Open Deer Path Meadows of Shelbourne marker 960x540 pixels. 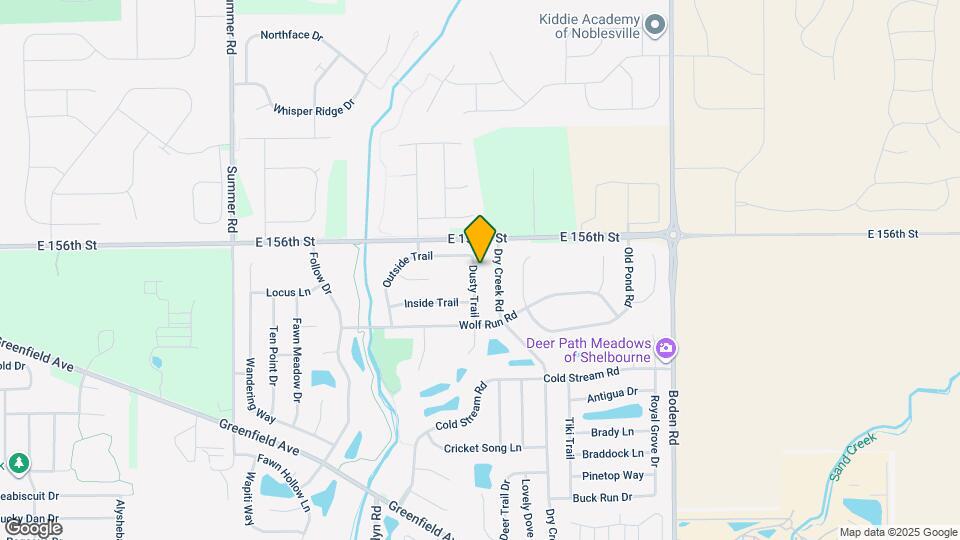tap(666, 349)
